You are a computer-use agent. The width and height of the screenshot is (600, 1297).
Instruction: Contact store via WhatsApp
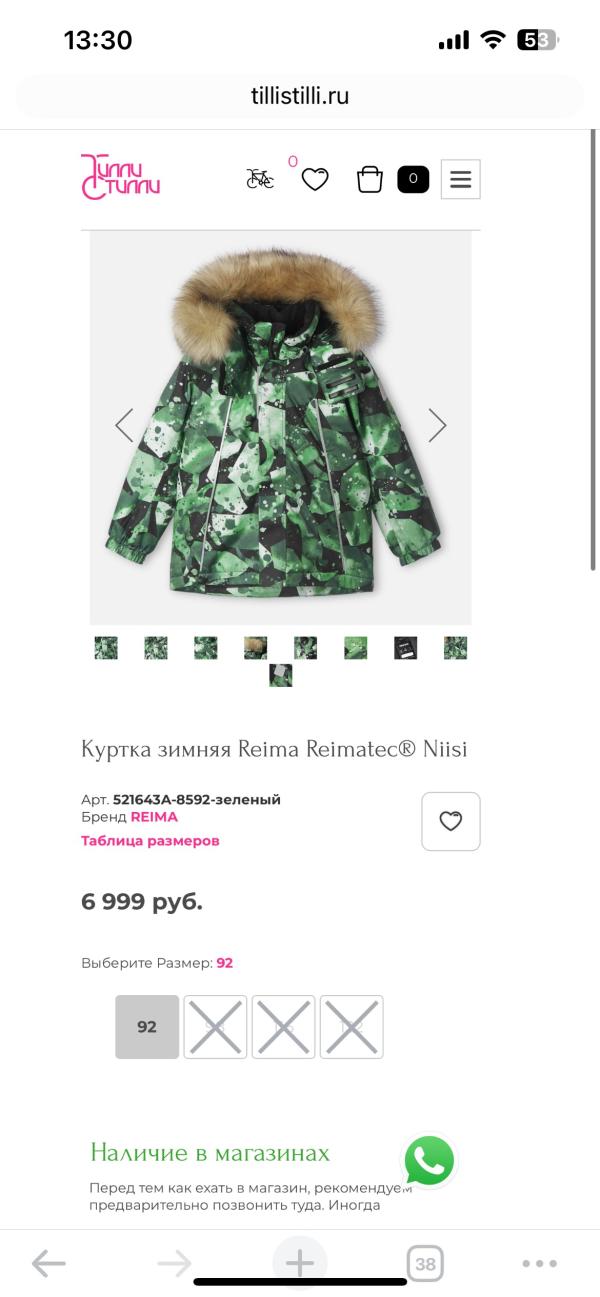429,1161
